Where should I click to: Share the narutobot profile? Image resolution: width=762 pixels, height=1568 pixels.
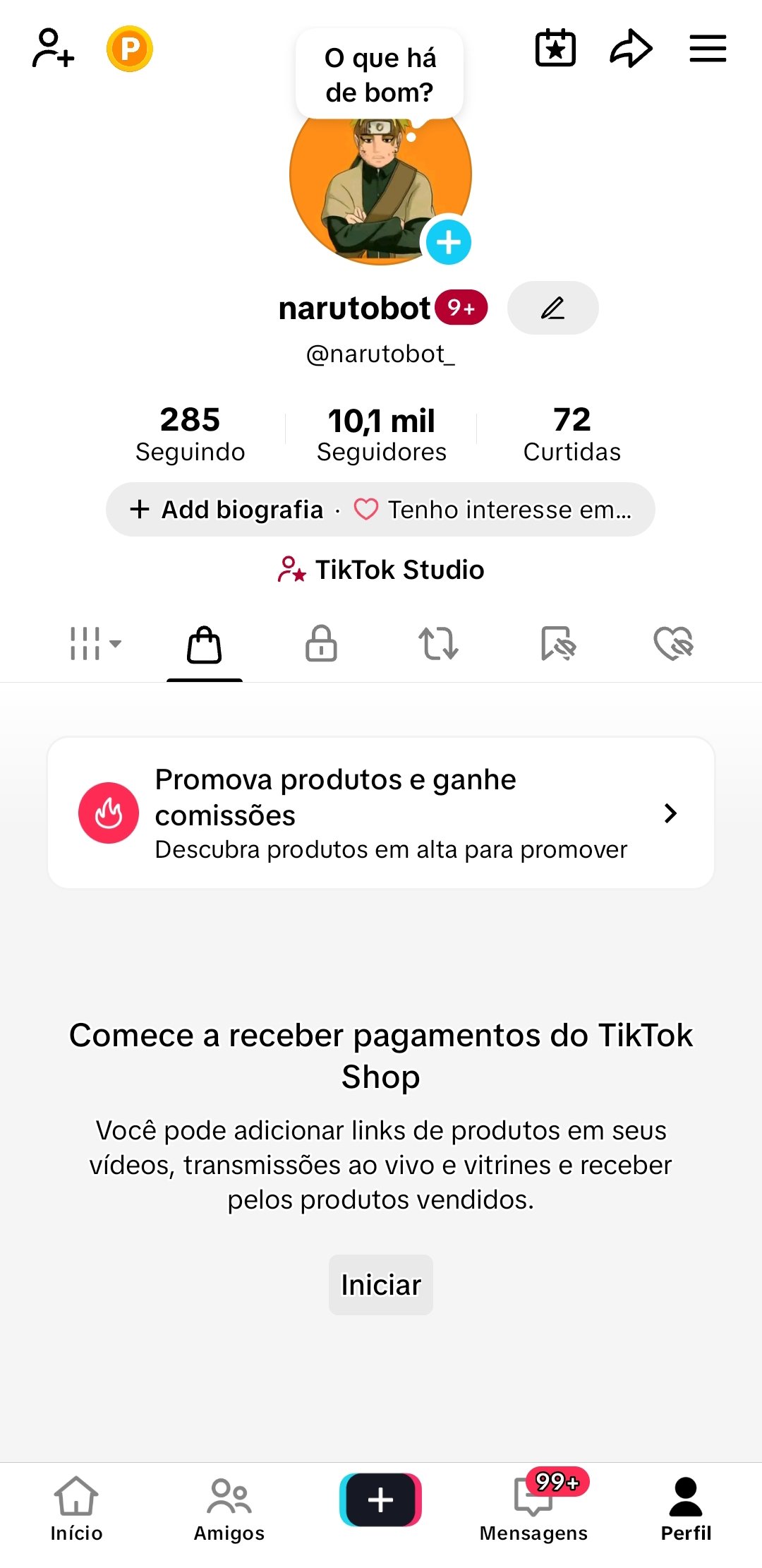[631, 49]
